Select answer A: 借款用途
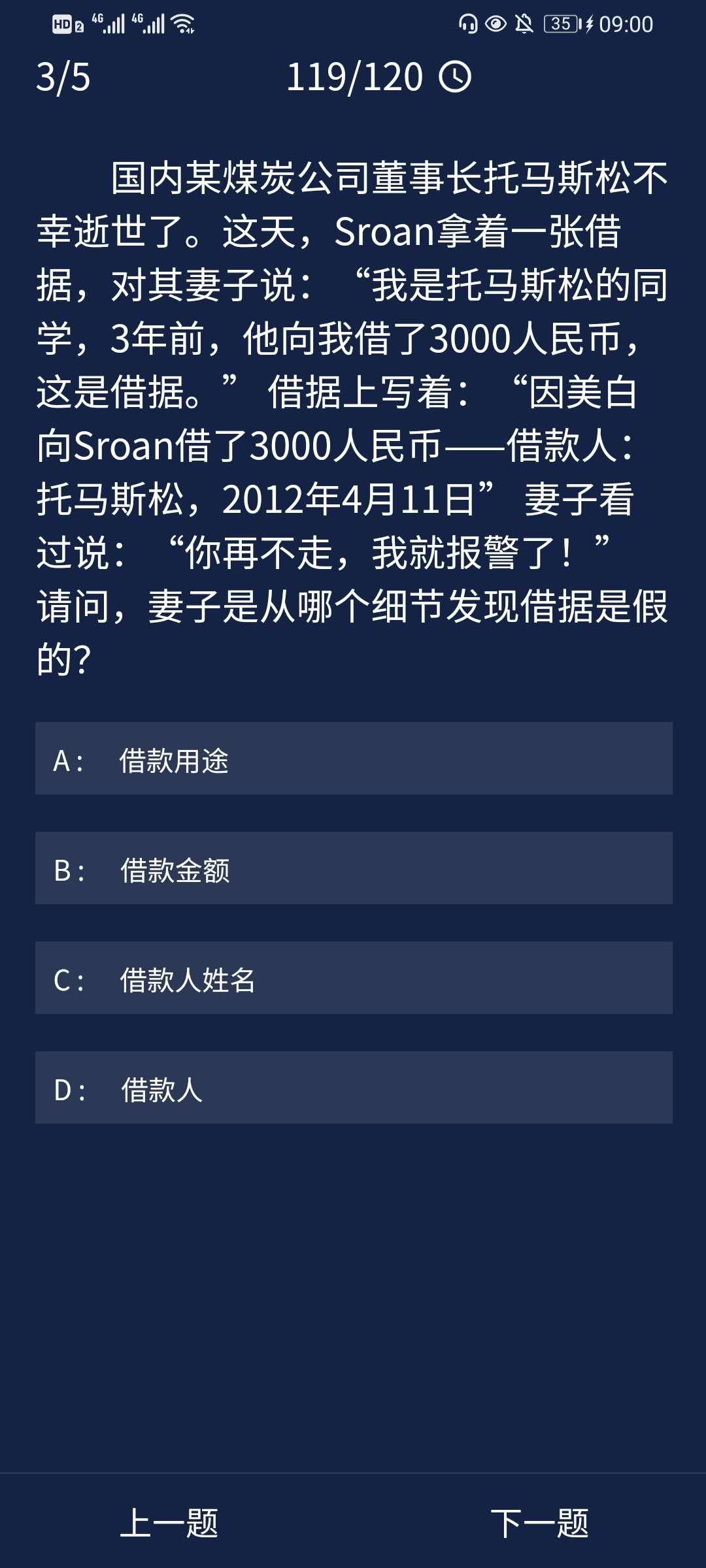Image resolution: width=706 pixels, height=1568 pixels. pos(354,759)
